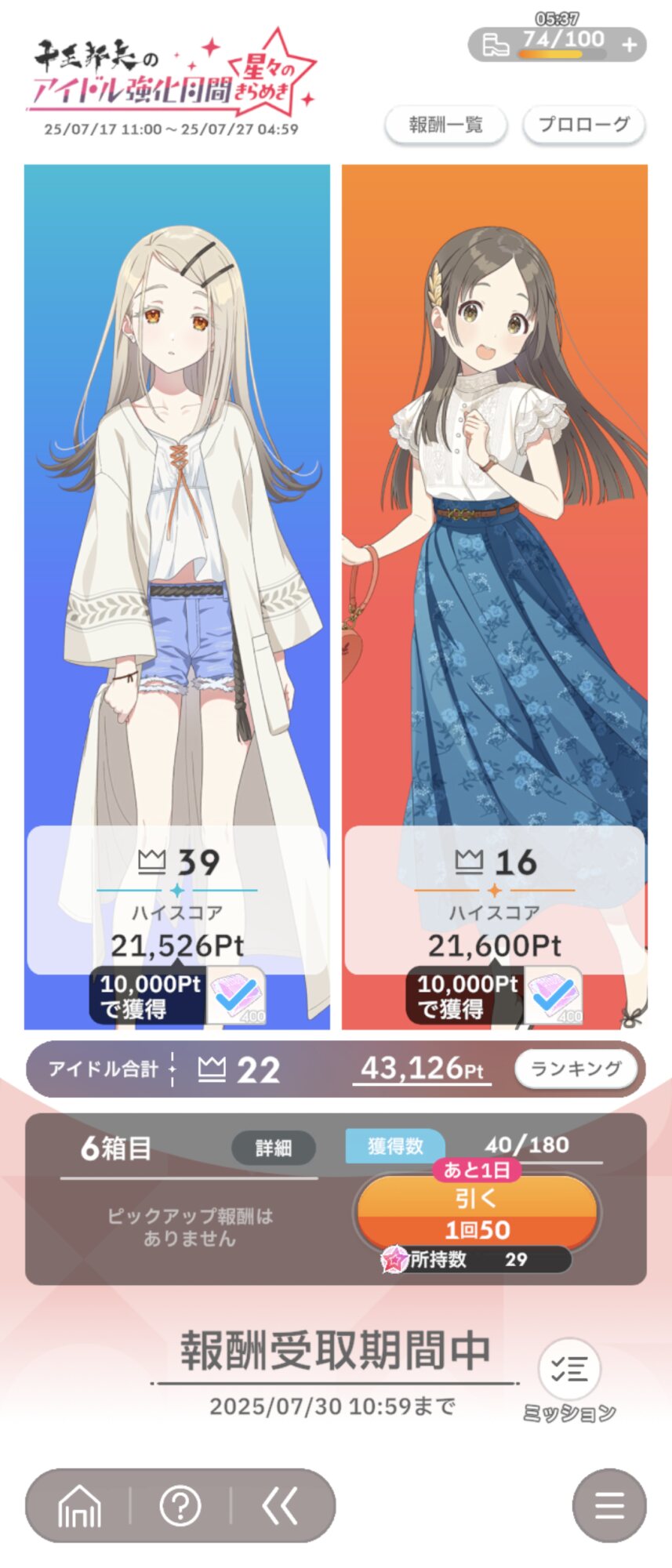672x1568 pixels.
Task: Open the プロローグ prologue
Action: click(x=584, y=125)
